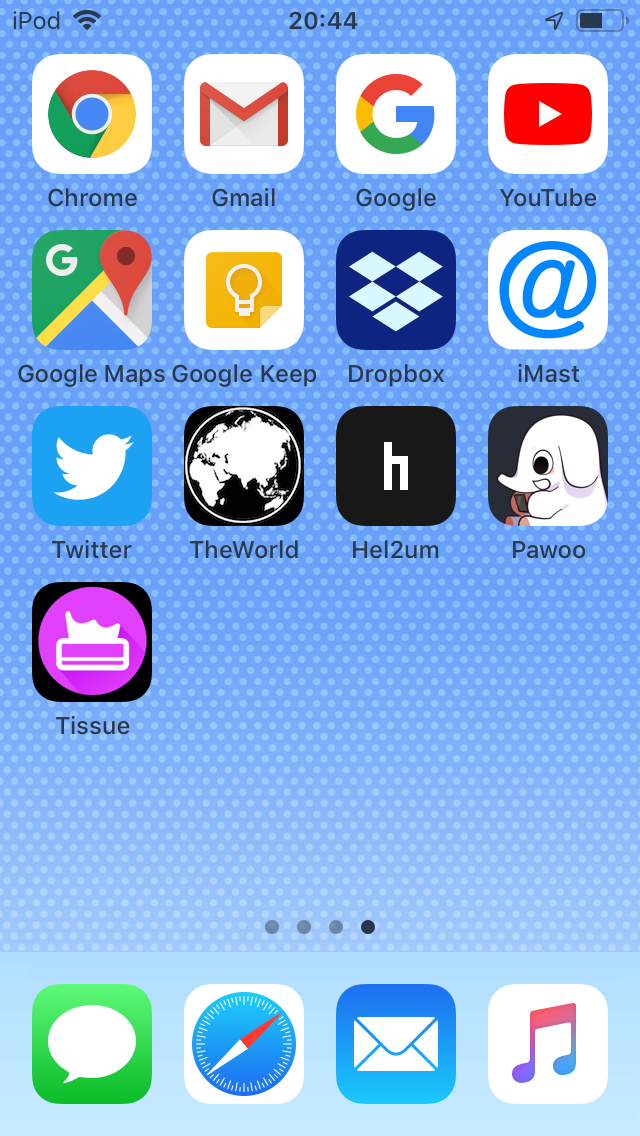
Task: Launch the Music app in the dock
Action: [548, 1044]
